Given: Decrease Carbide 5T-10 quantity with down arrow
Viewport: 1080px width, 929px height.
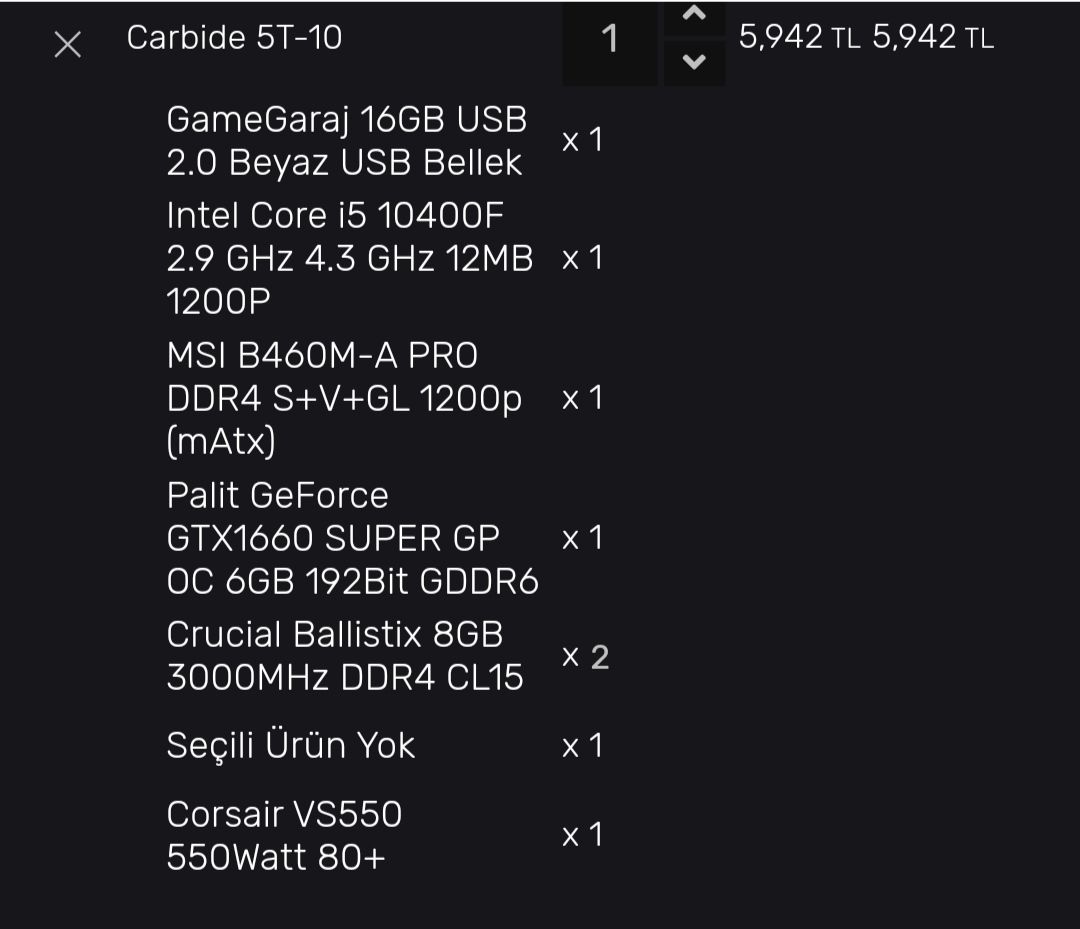Looking at the screenshot, I should tap(694, 62).
